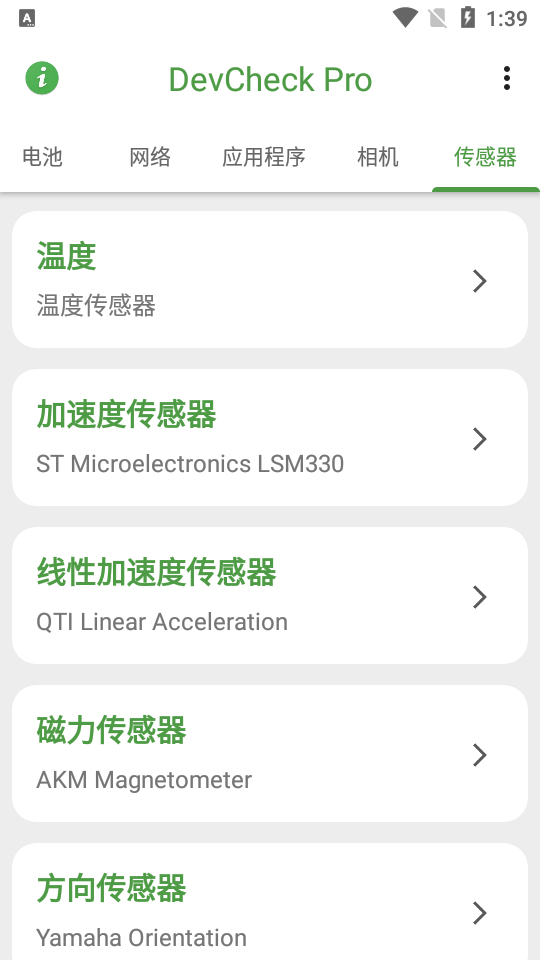Image resolution: width=540 pixels, height=960 pixels.
Task: Open 加速度传感器 LSM330 details
Action: pos(270,438)
